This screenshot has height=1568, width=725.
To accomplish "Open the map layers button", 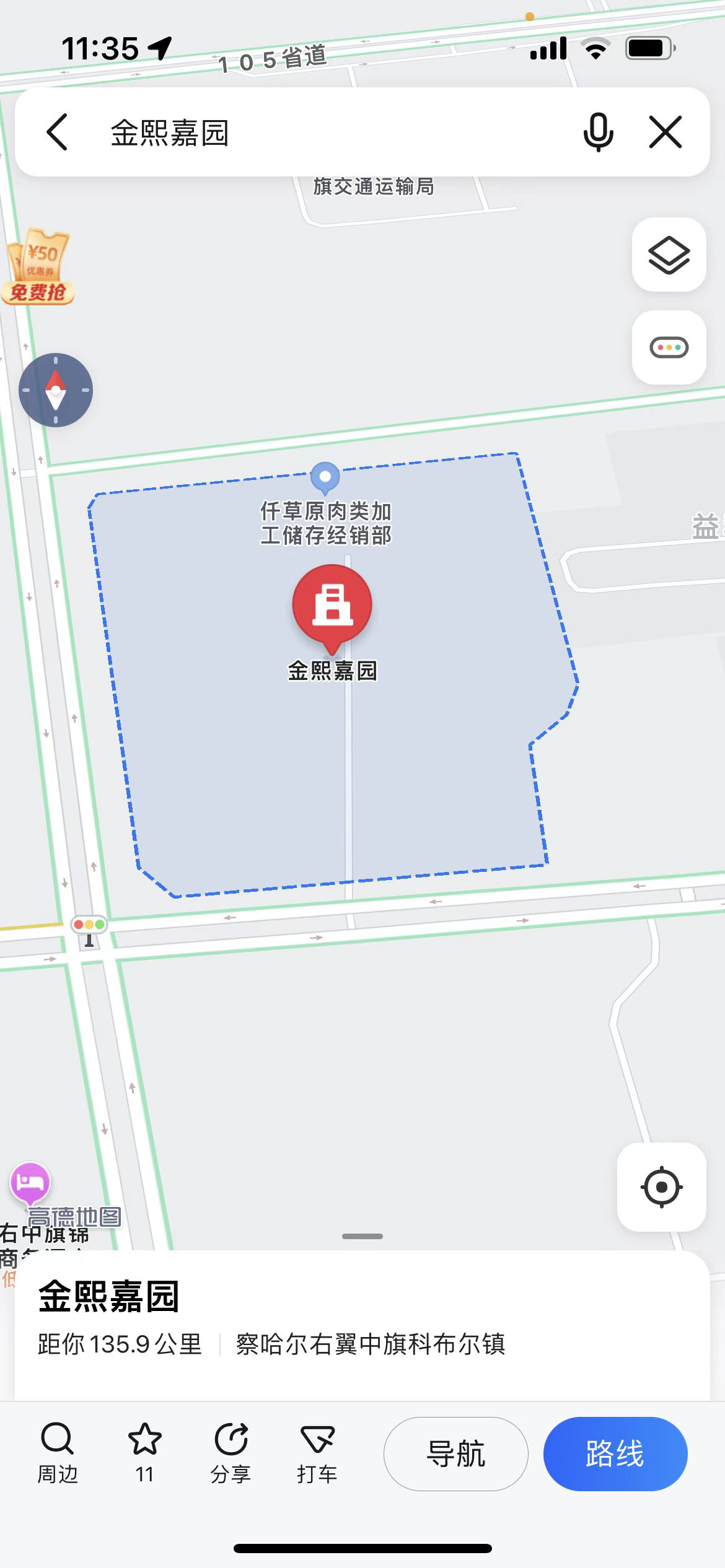I will coord(669,255).
